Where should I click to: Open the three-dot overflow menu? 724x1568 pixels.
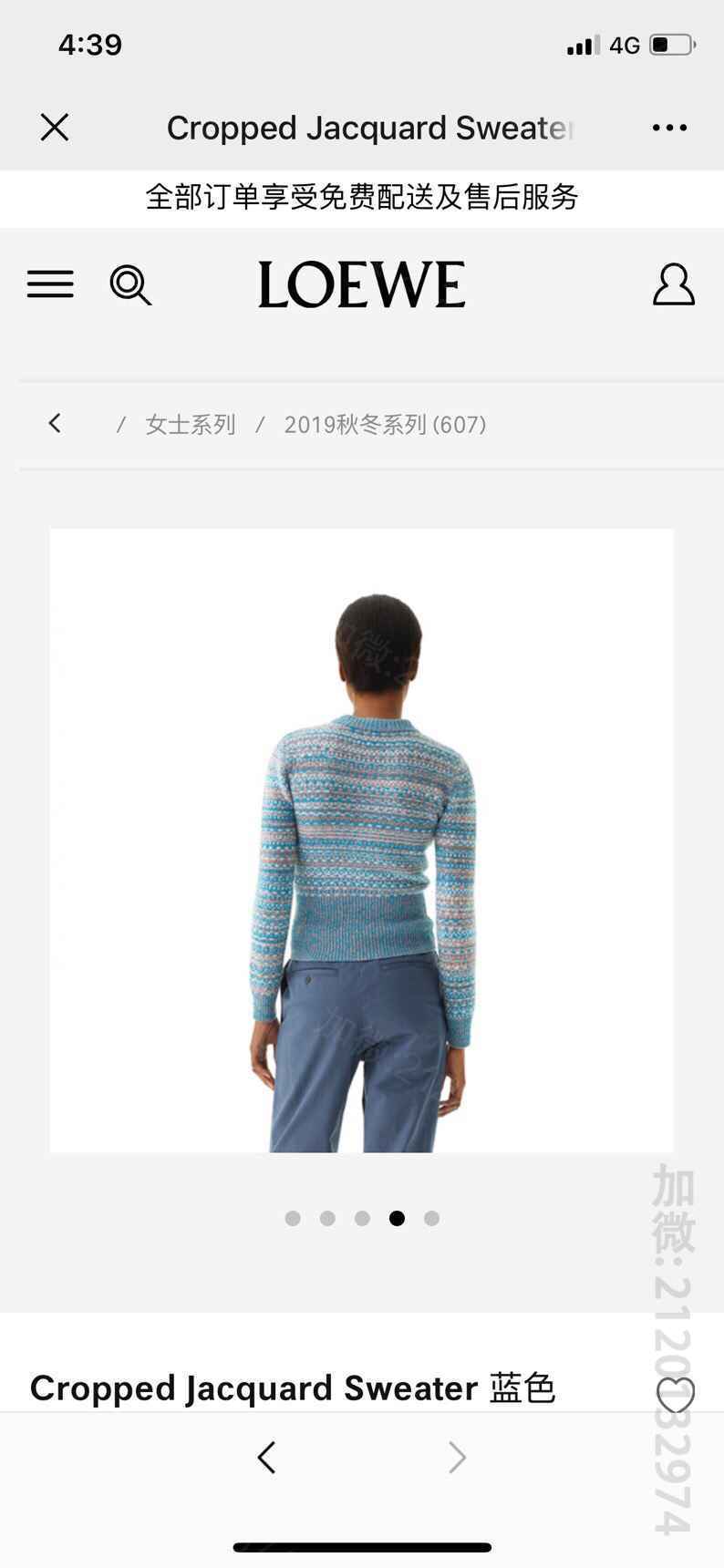(x=669, y=128)
